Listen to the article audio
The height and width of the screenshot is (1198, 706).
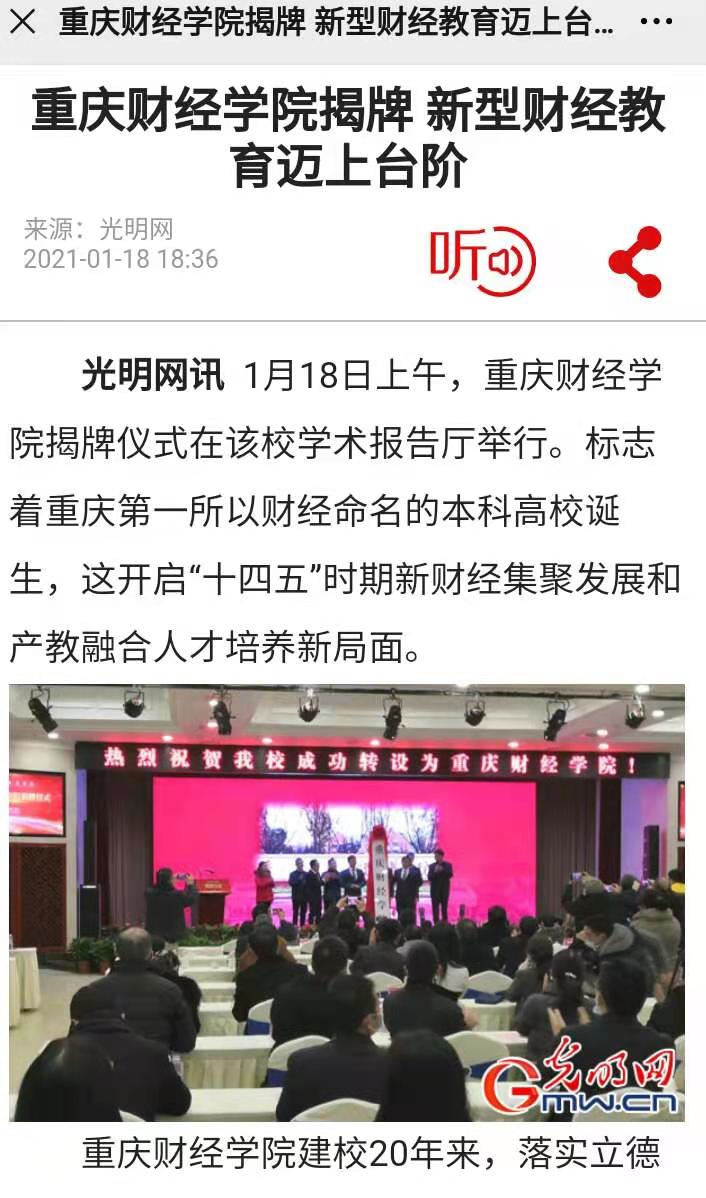(x=482, y=261)
